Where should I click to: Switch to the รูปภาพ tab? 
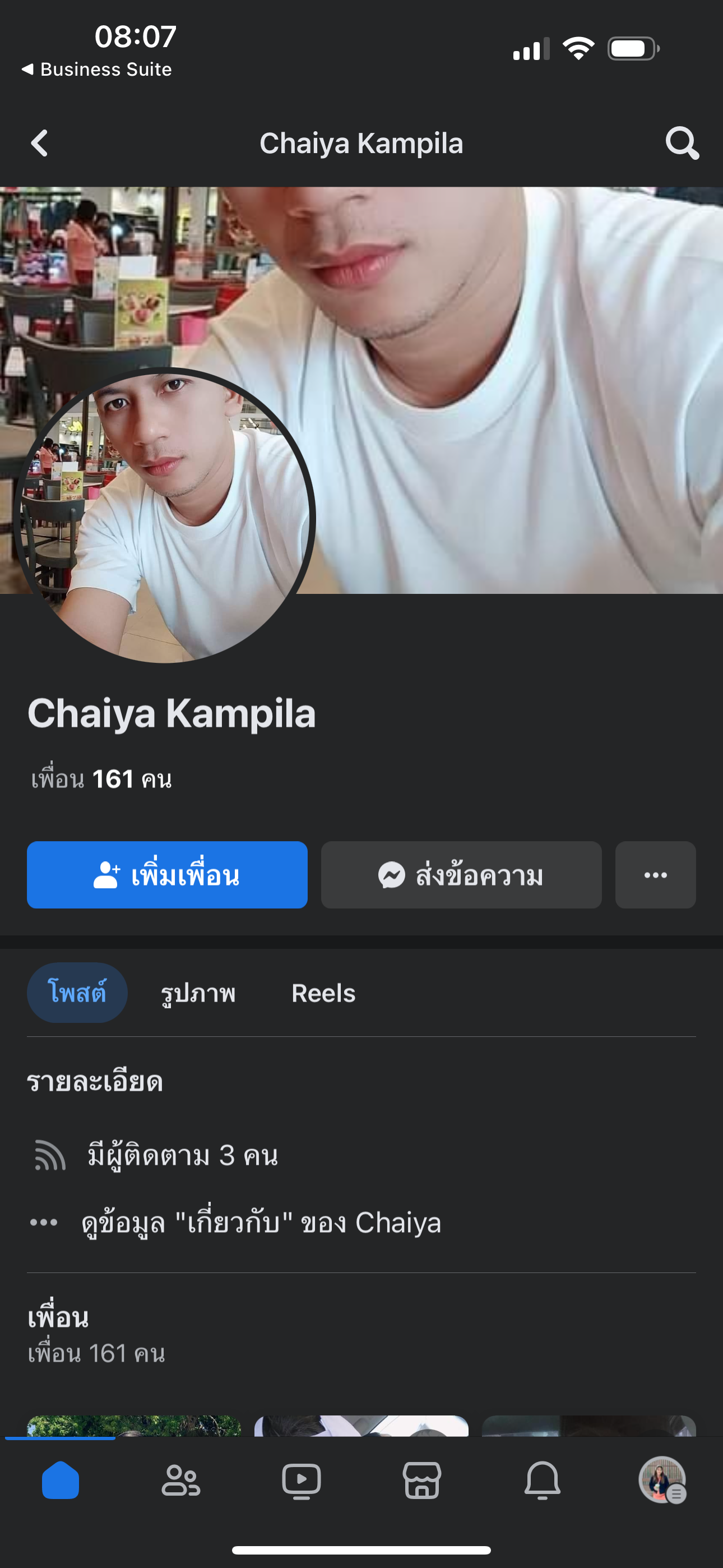coord(198,993)
